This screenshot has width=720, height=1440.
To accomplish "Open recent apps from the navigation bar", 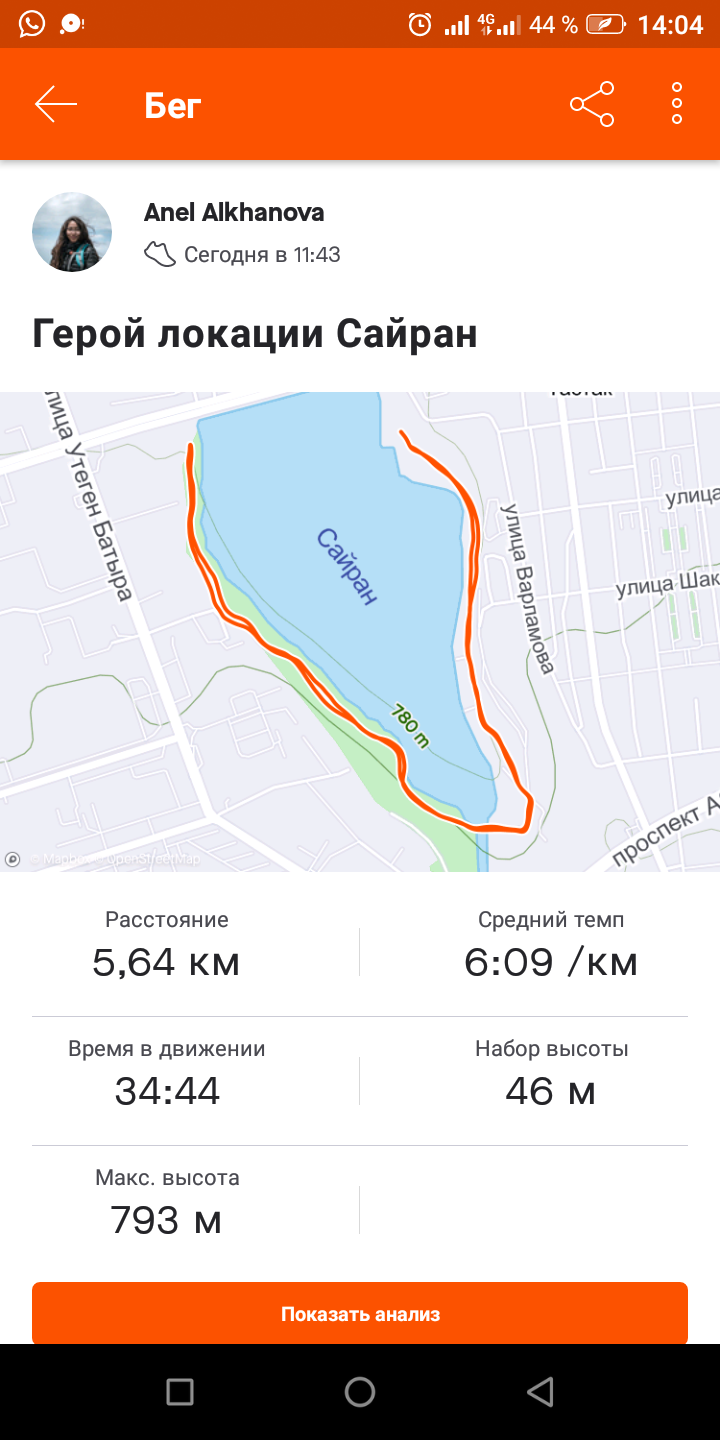I will point(180,1391).
